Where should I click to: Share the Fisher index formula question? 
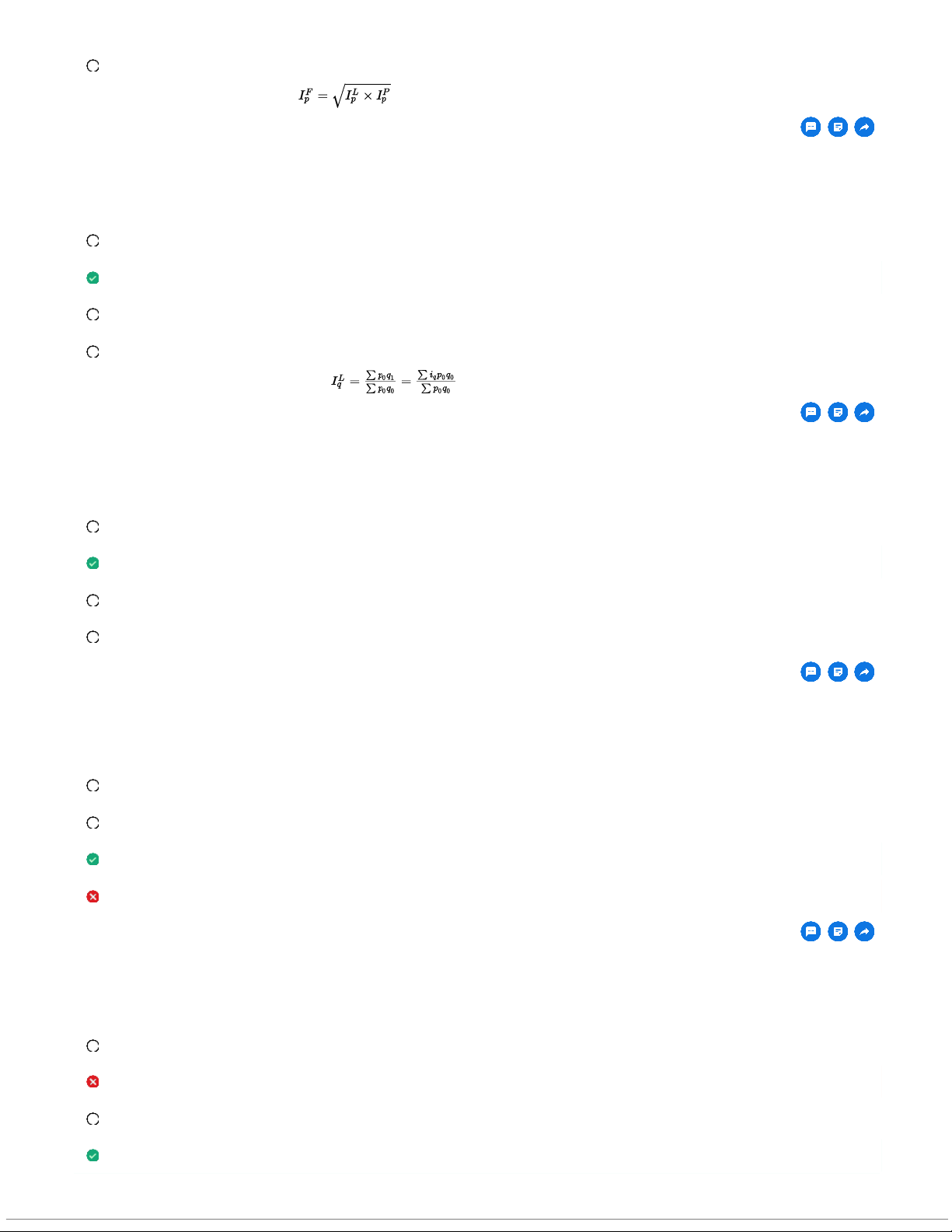point(864,127)
